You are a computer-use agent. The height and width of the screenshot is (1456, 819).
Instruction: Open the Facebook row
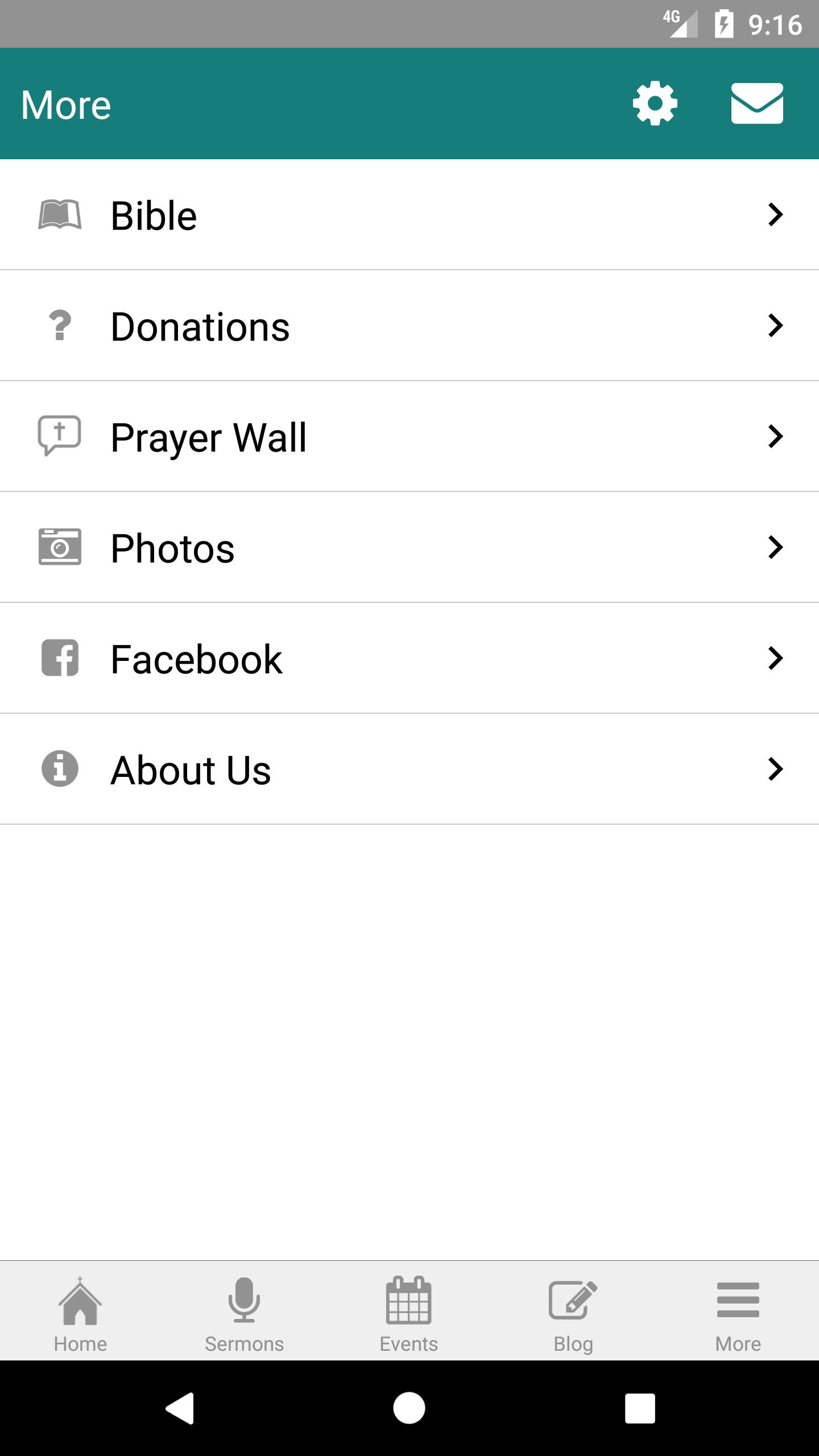click(409, 659)
